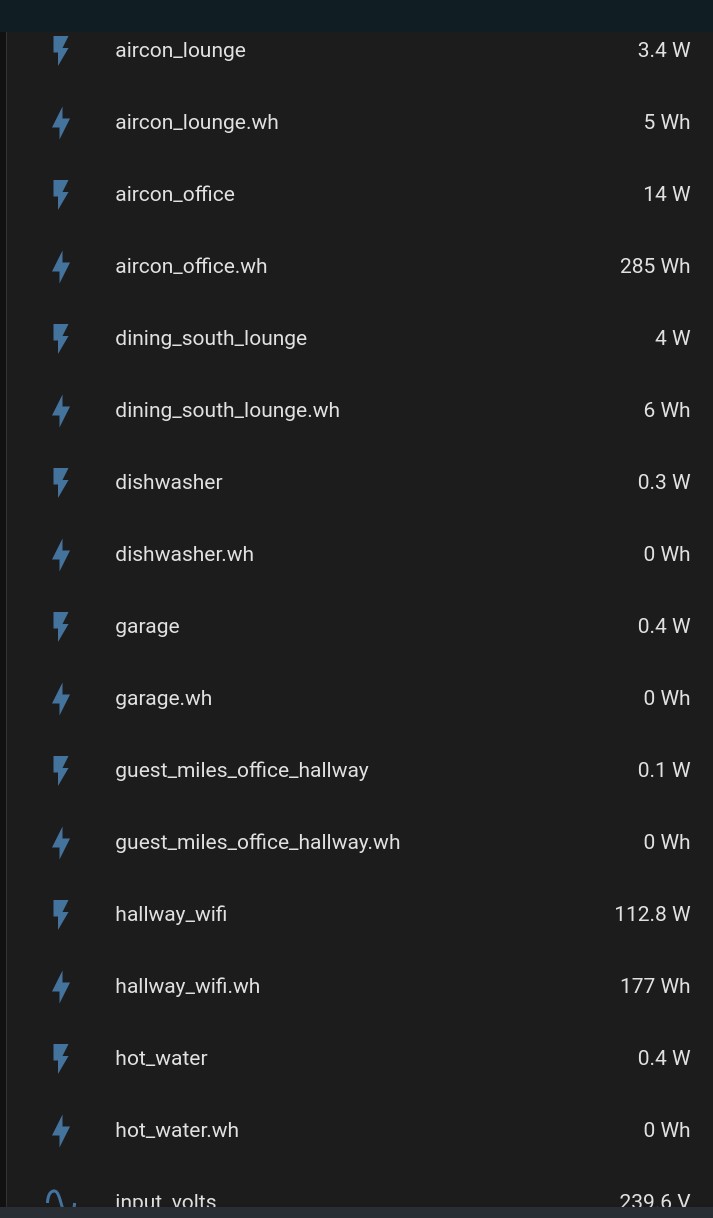Viewport: 713px width, 1218px height.
Task: Open aircon_office.wh energy reading
Action: point(191,266)
